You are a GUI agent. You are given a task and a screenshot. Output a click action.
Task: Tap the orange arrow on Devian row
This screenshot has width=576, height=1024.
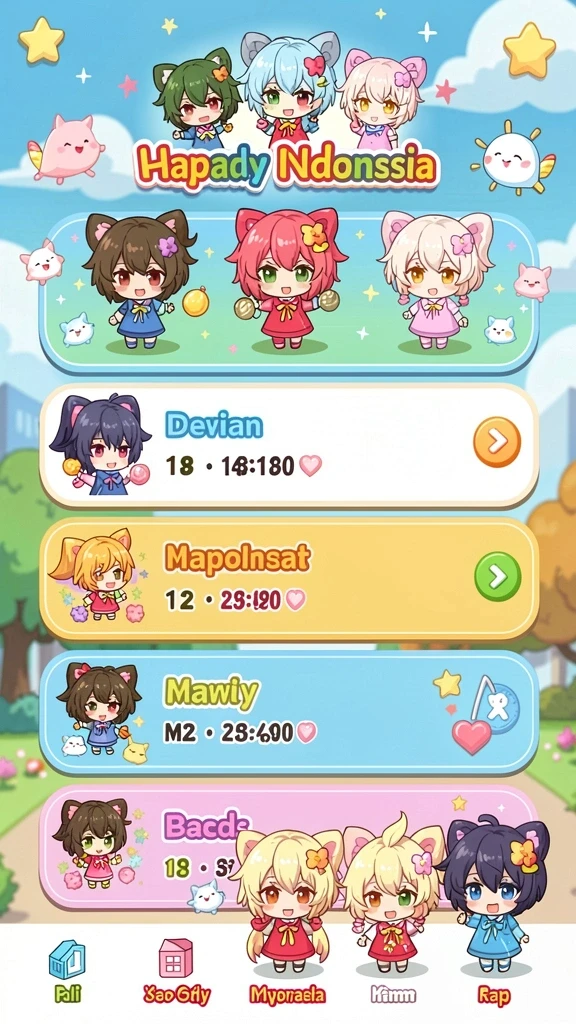click(x=497, y=442)
